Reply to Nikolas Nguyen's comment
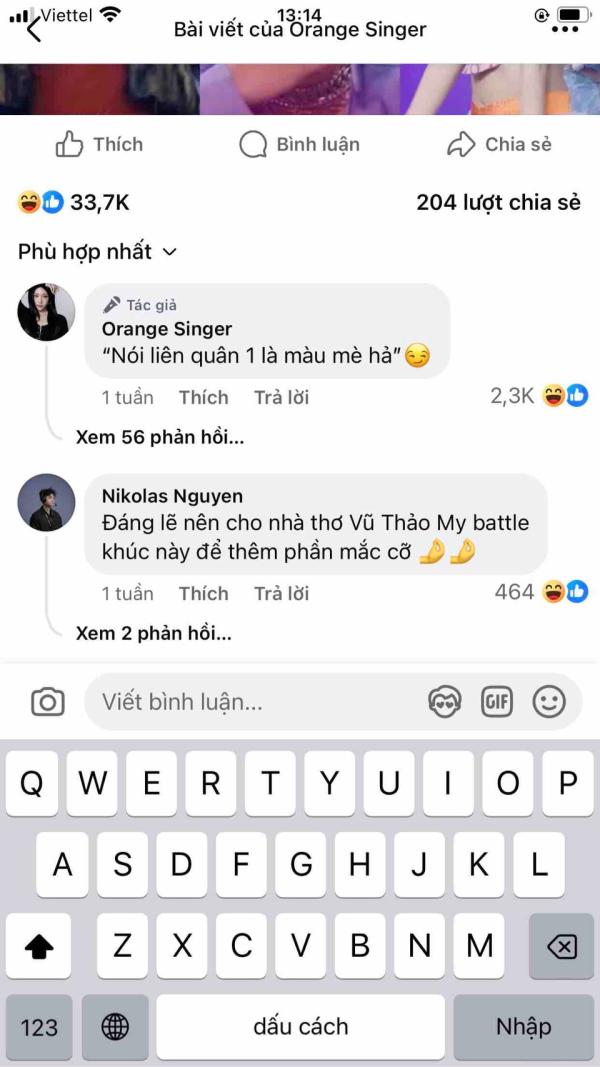 click(282, 593)
